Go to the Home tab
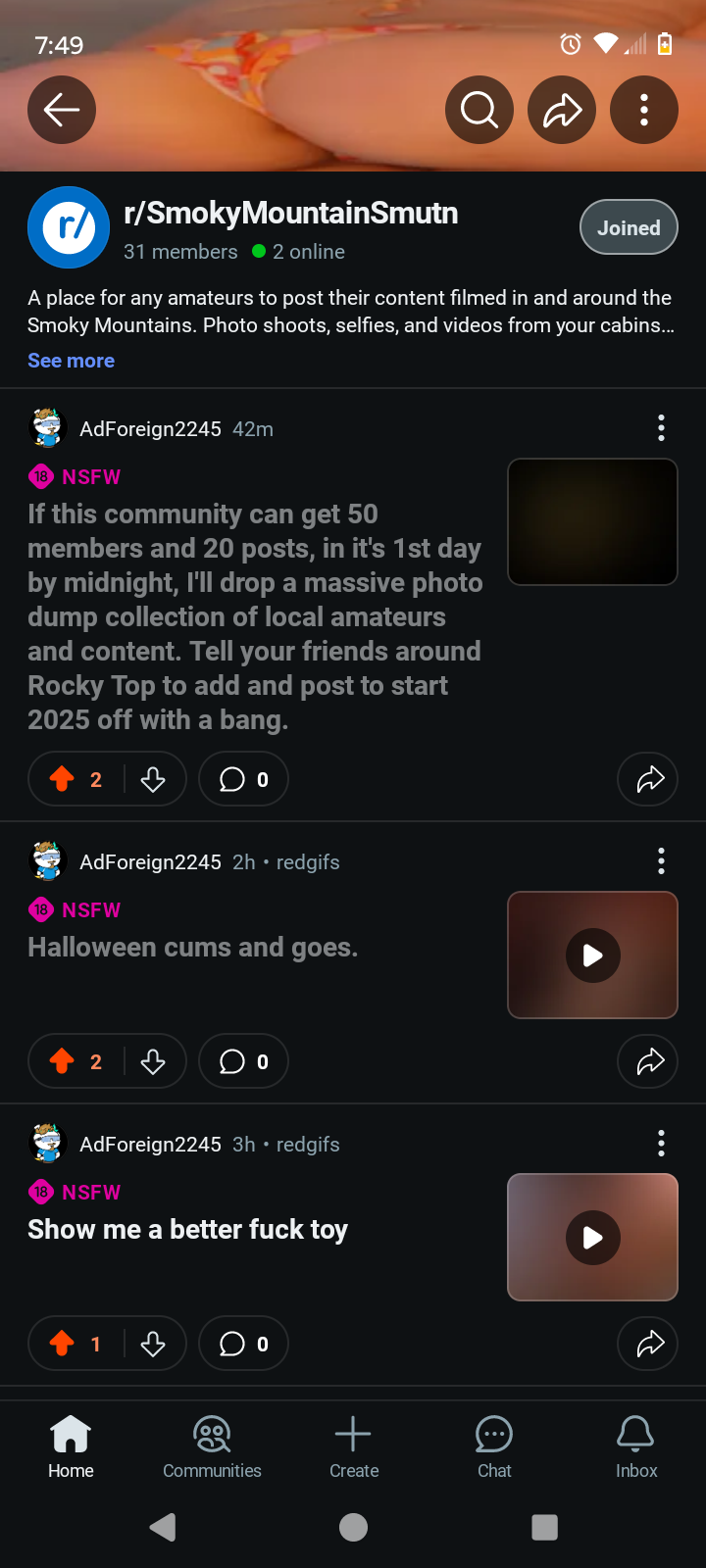Image resolution: width=706 pixels, height=1568 pixels. [x=71, y=1447]
